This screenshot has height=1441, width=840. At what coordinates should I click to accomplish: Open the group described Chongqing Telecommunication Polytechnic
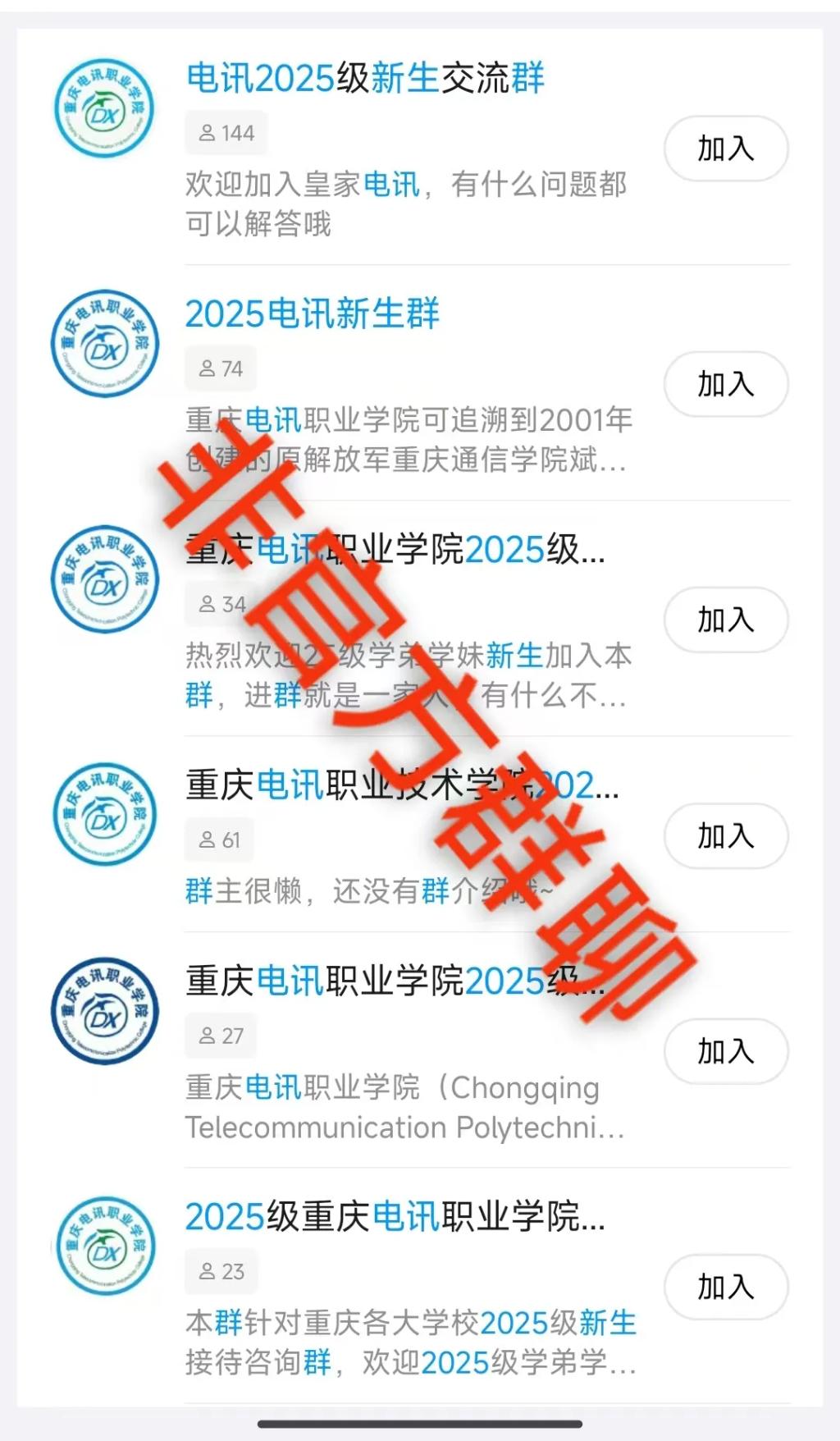[402, 1108]
